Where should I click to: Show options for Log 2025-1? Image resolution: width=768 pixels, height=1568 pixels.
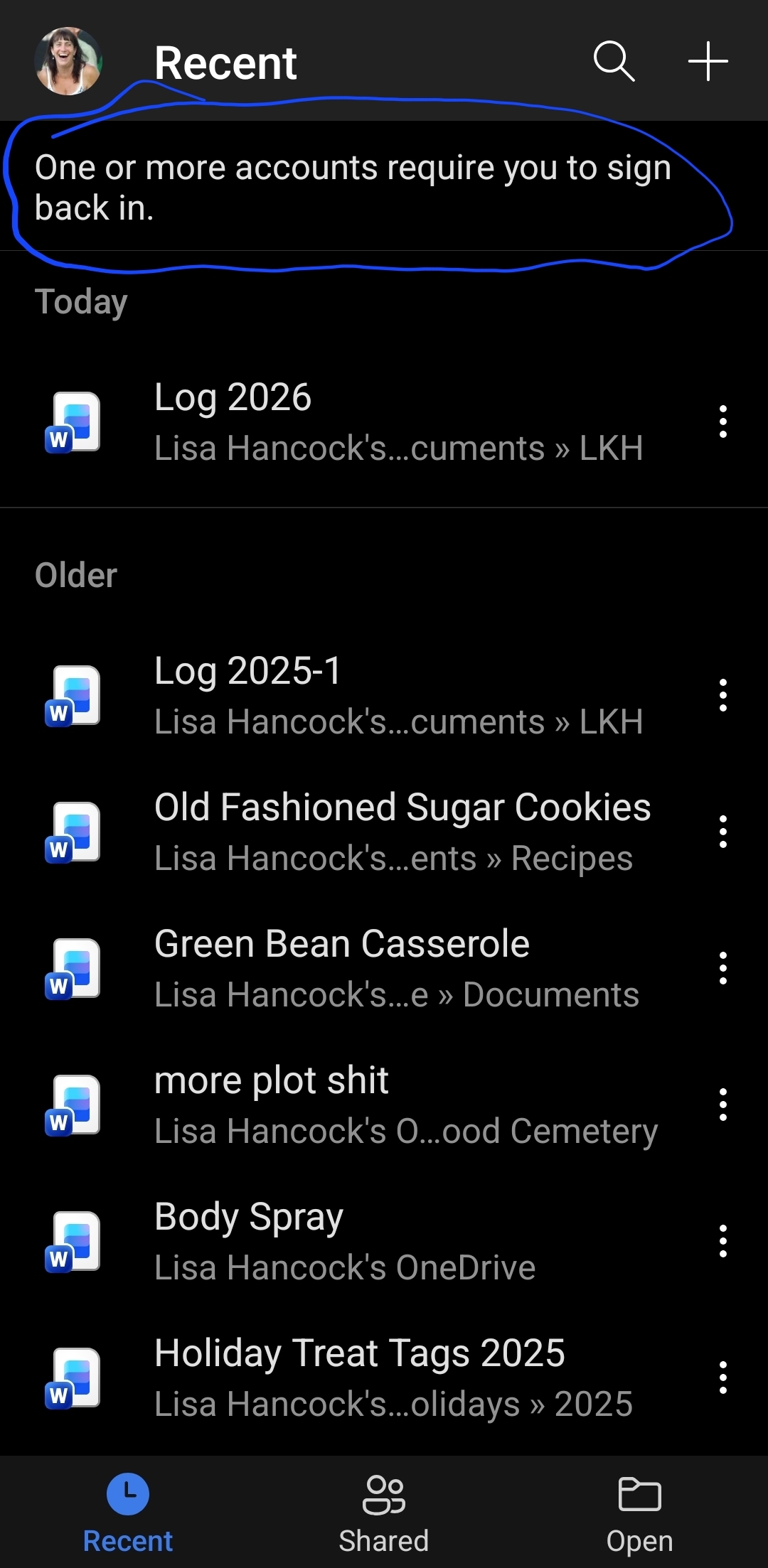tap(722, 695)
